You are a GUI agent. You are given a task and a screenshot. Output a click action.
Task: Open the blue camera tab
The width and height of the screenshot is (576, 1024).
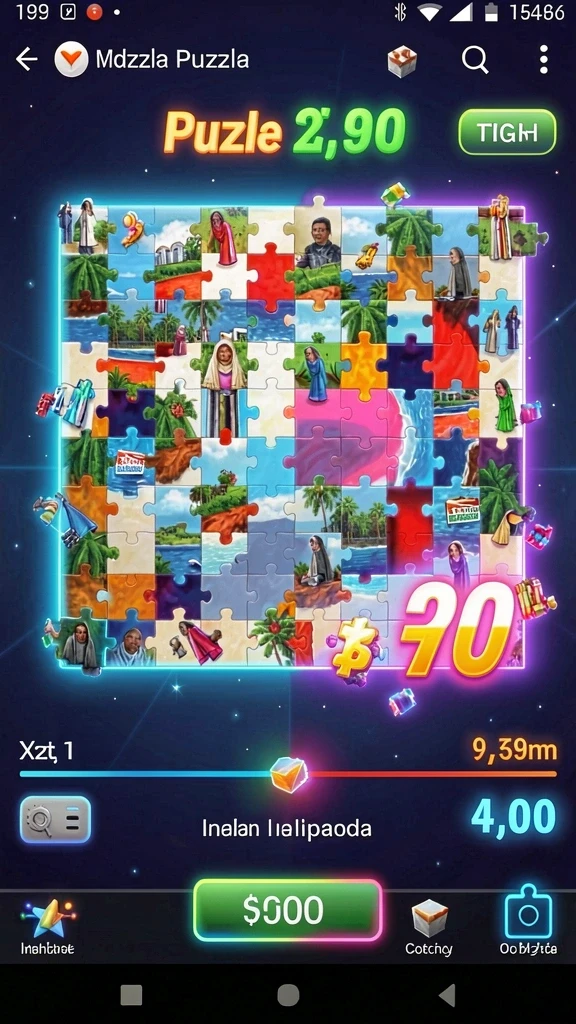point(528,922)
